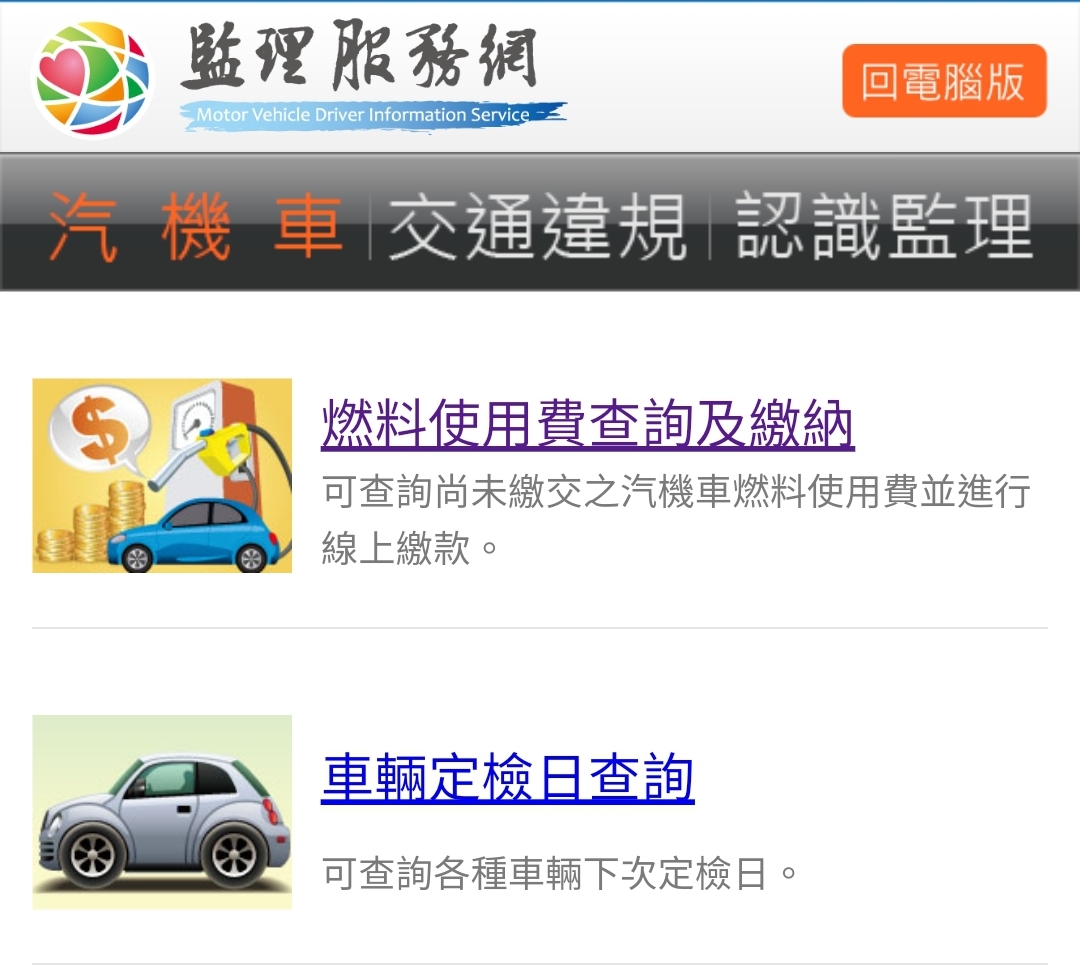The width and height of the screenshot is (1080, 976).
Task: Tap the fuel pump thumbnail image
Action: pos(162,475)
